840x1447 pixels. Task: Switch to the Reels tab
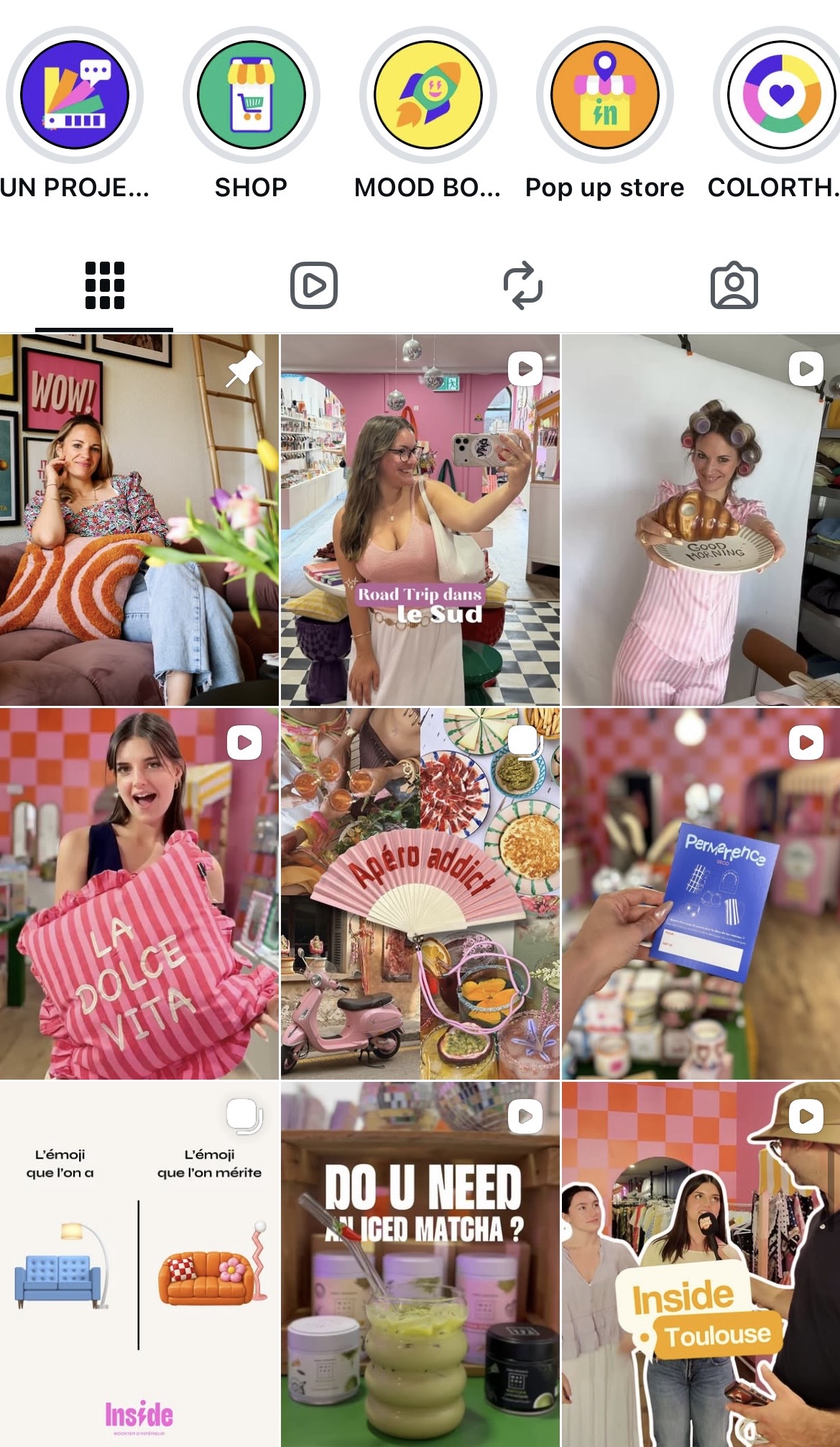pyautogui.click(x=314, y=285)
